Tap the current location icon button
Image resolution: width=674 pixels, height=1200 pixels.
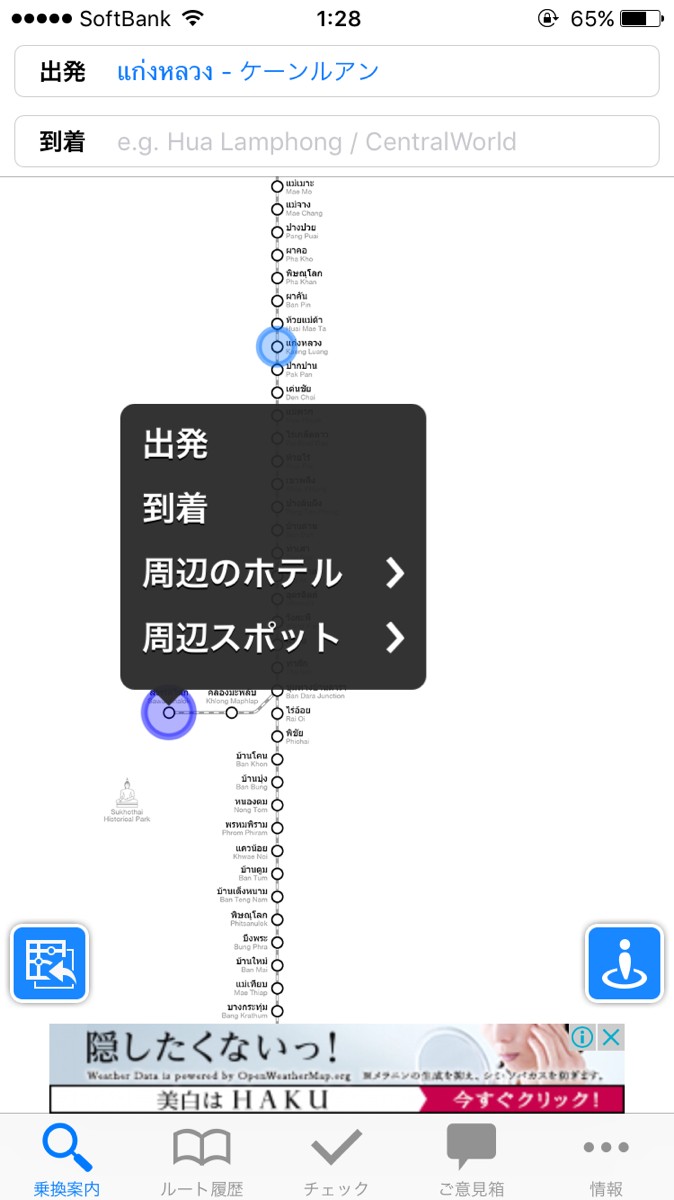click(625, 964)
